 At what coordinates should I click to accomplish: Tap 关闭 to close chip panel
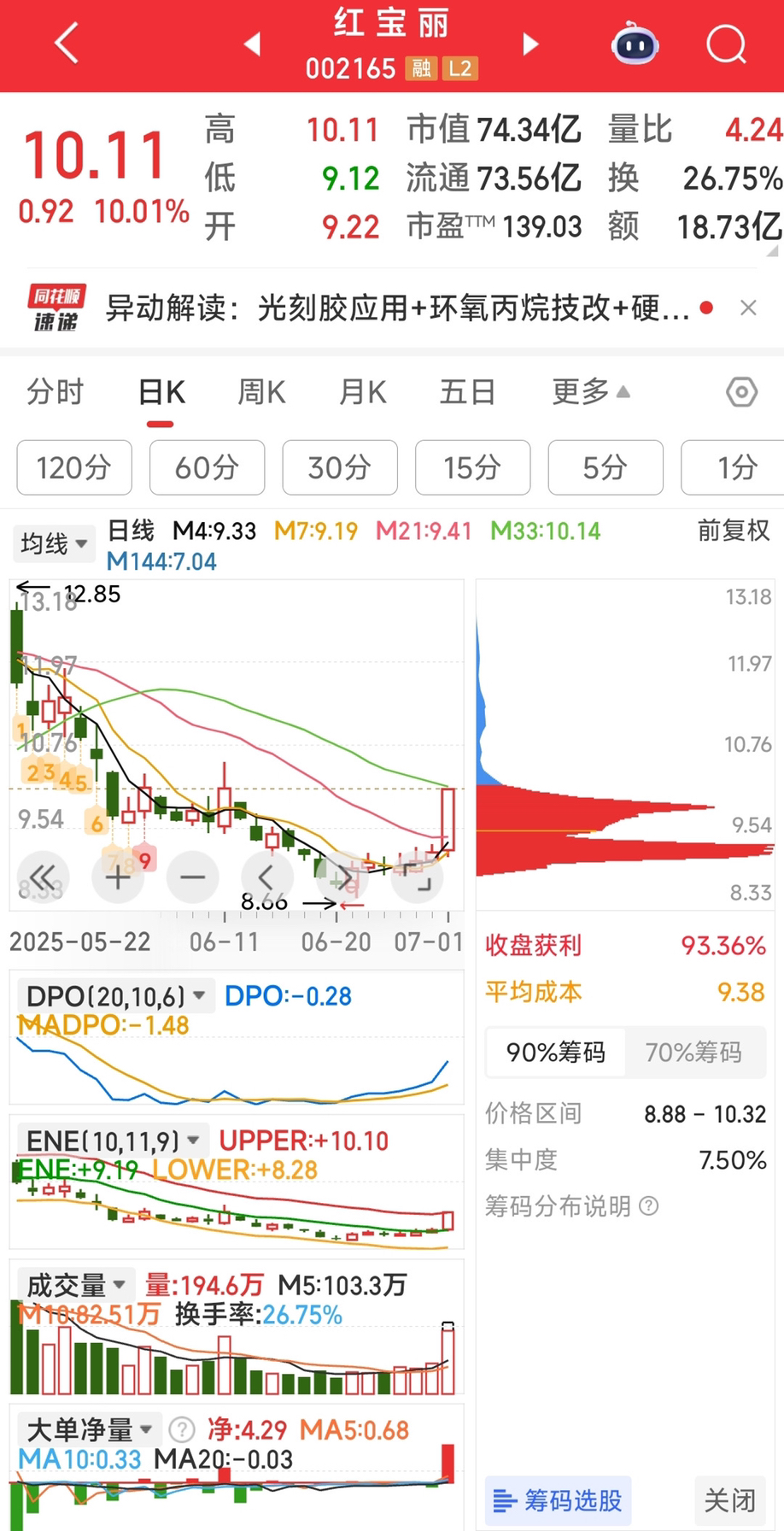729,1500
